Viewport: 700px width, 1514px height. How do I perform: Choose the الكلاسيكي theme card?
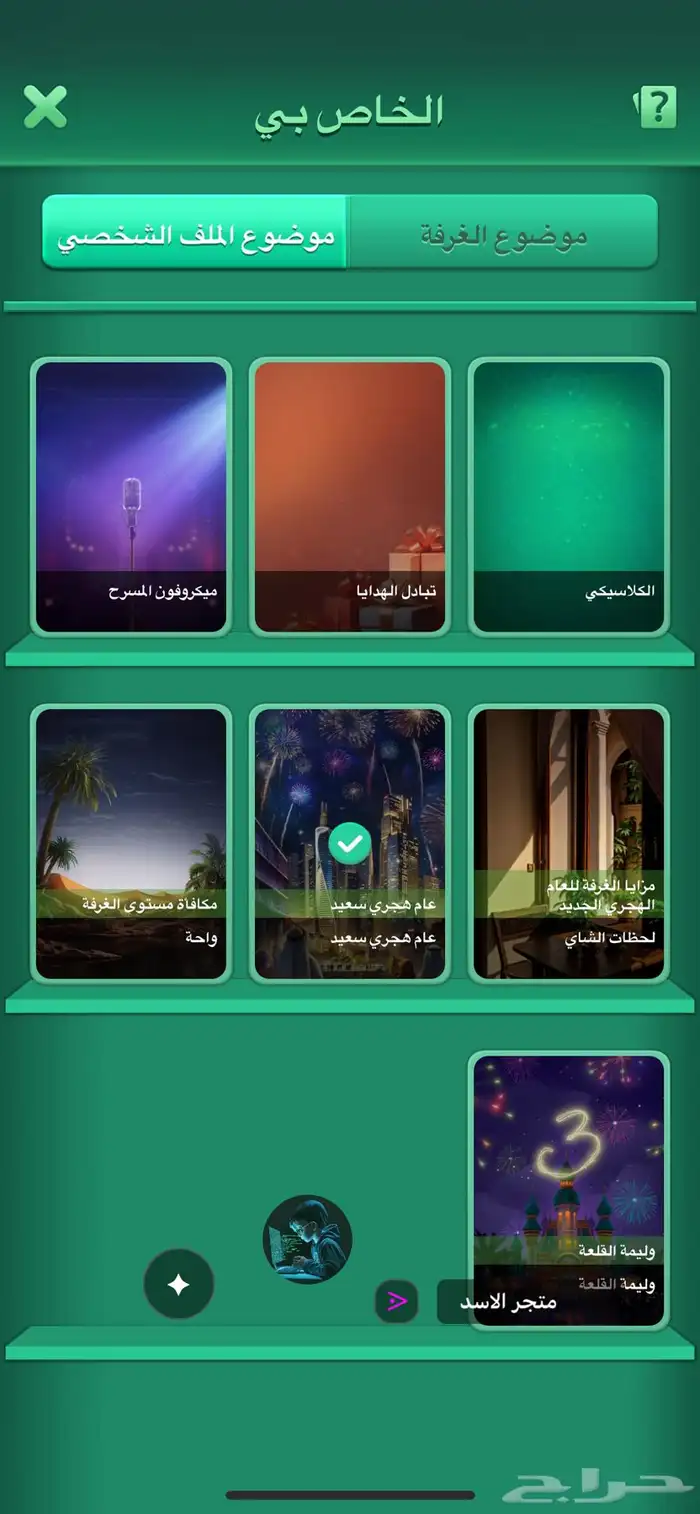568,496
